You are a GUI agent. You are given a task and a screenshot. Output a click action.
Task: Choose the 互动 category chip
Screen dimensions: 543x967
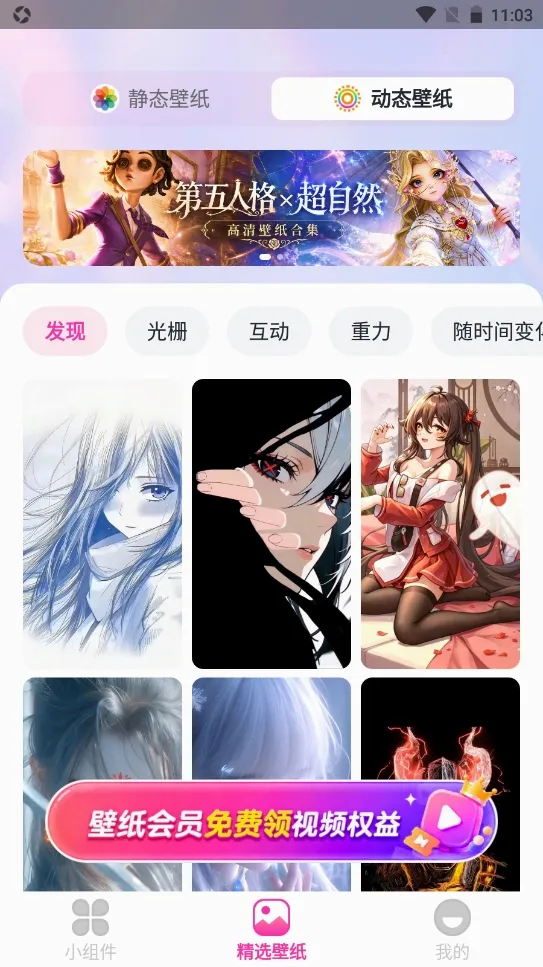[269, 332]
